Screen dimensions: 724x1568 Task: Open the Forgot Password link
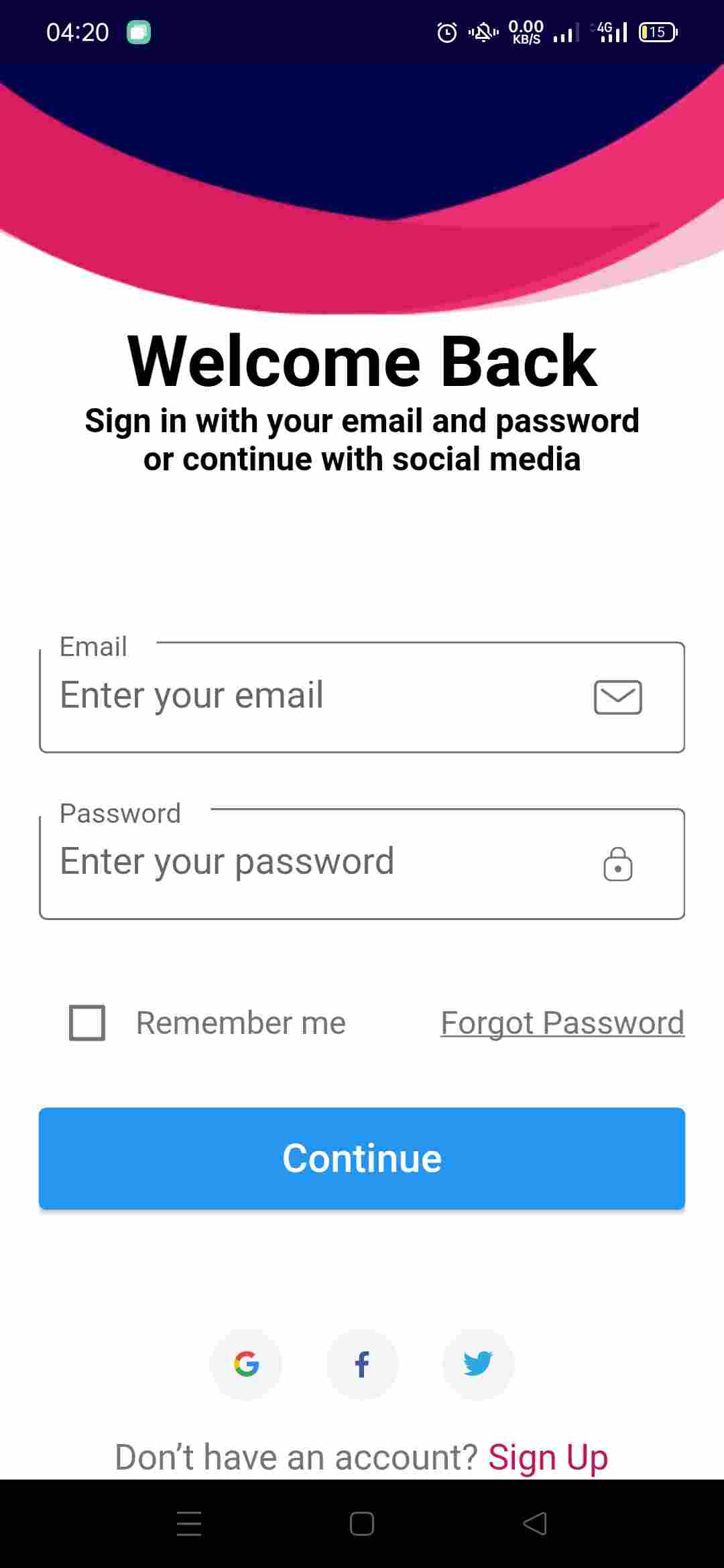(562, 1023)
